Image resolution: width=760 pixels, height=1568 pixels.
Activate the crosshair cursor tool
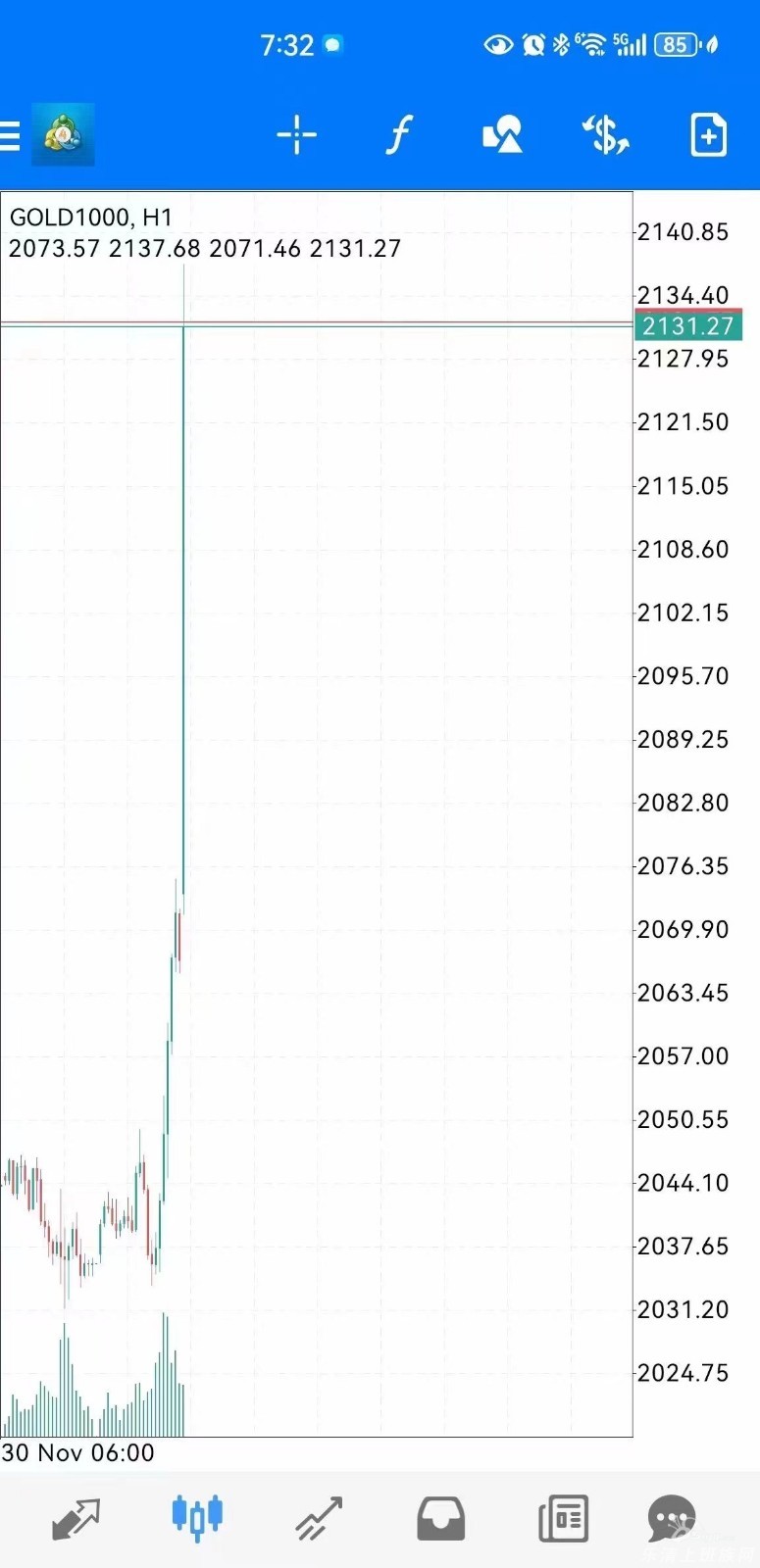pos(296,135)
